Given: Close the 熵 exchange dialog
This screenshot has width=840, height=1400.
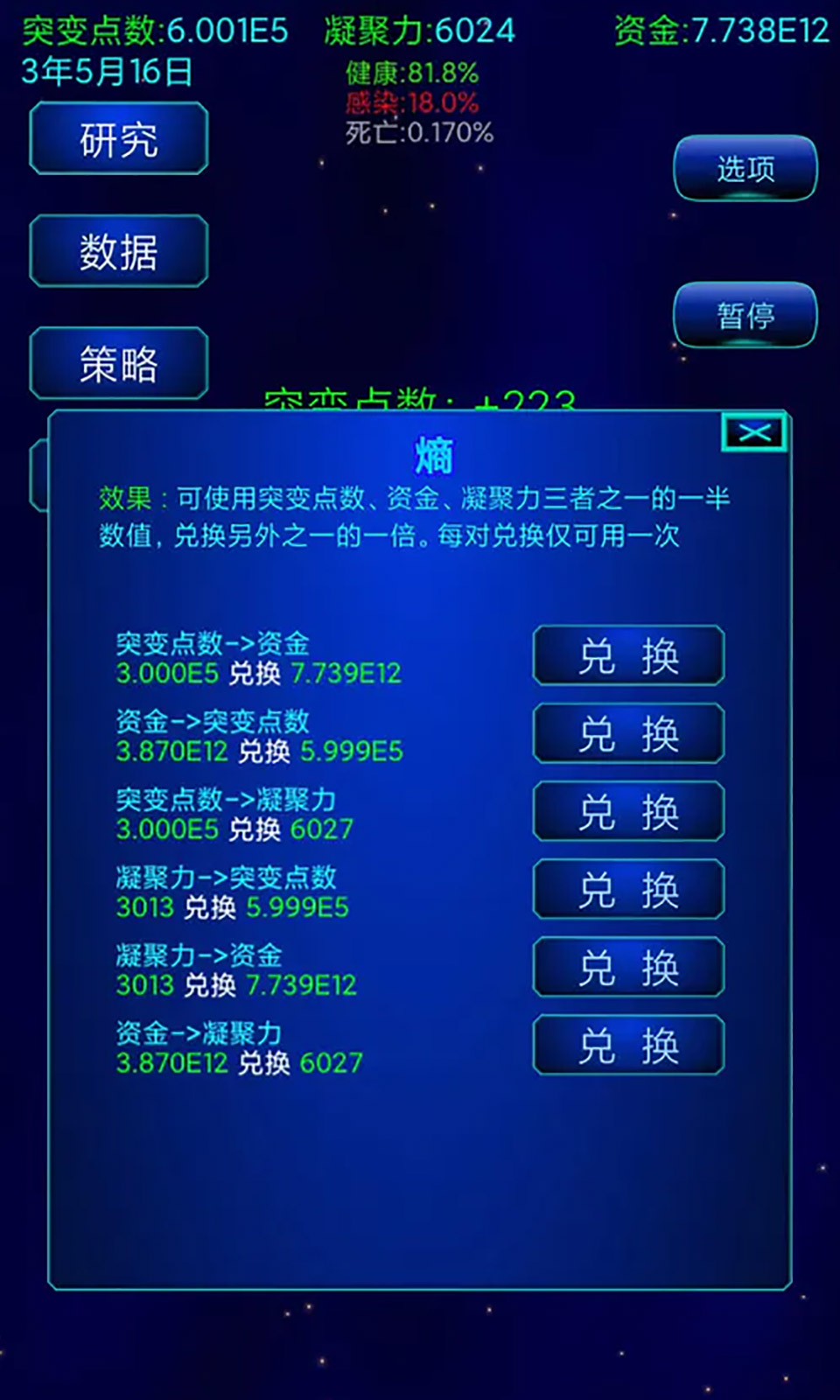Looking at the screenshot, I should point(754,432).
